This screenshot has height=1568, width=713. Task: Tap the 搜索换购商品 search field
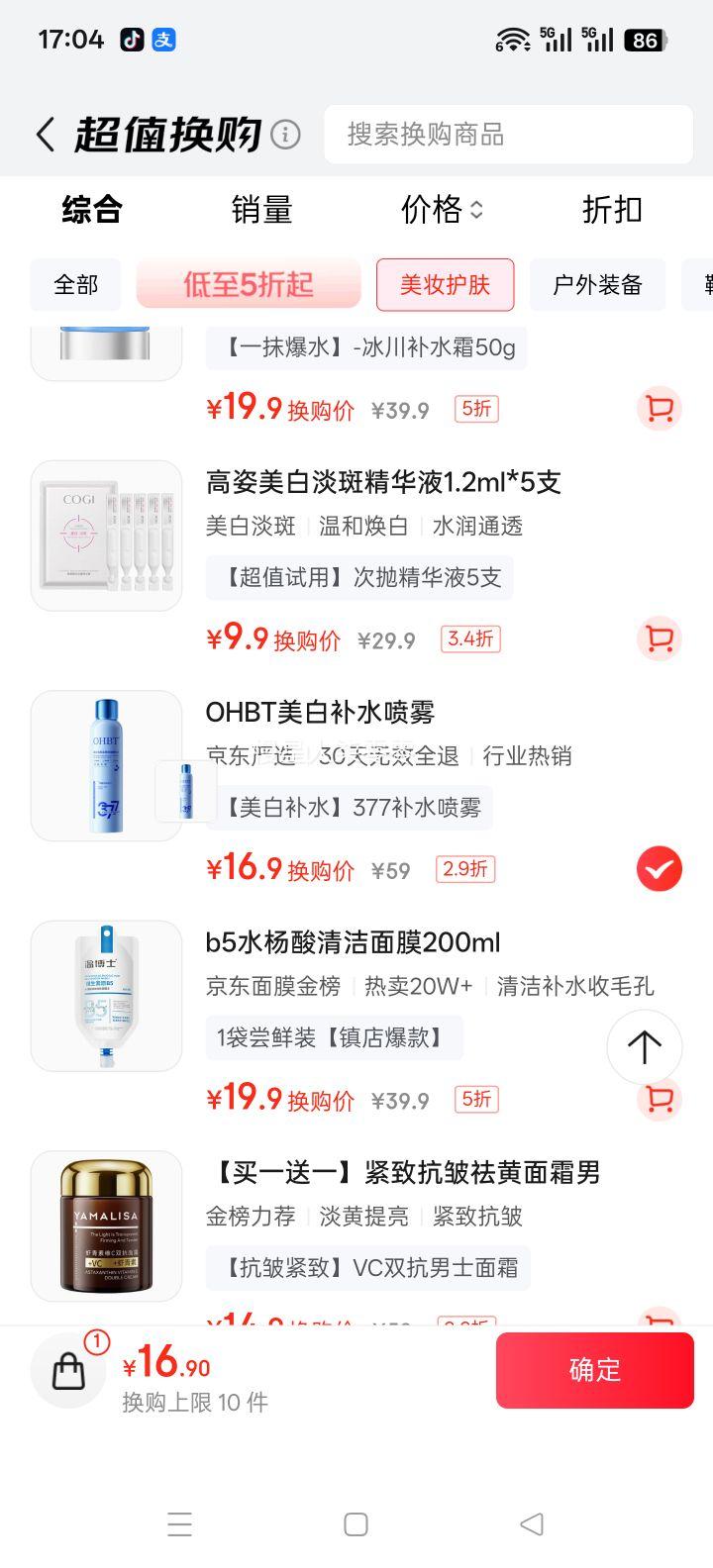click(x=508, y=135)
